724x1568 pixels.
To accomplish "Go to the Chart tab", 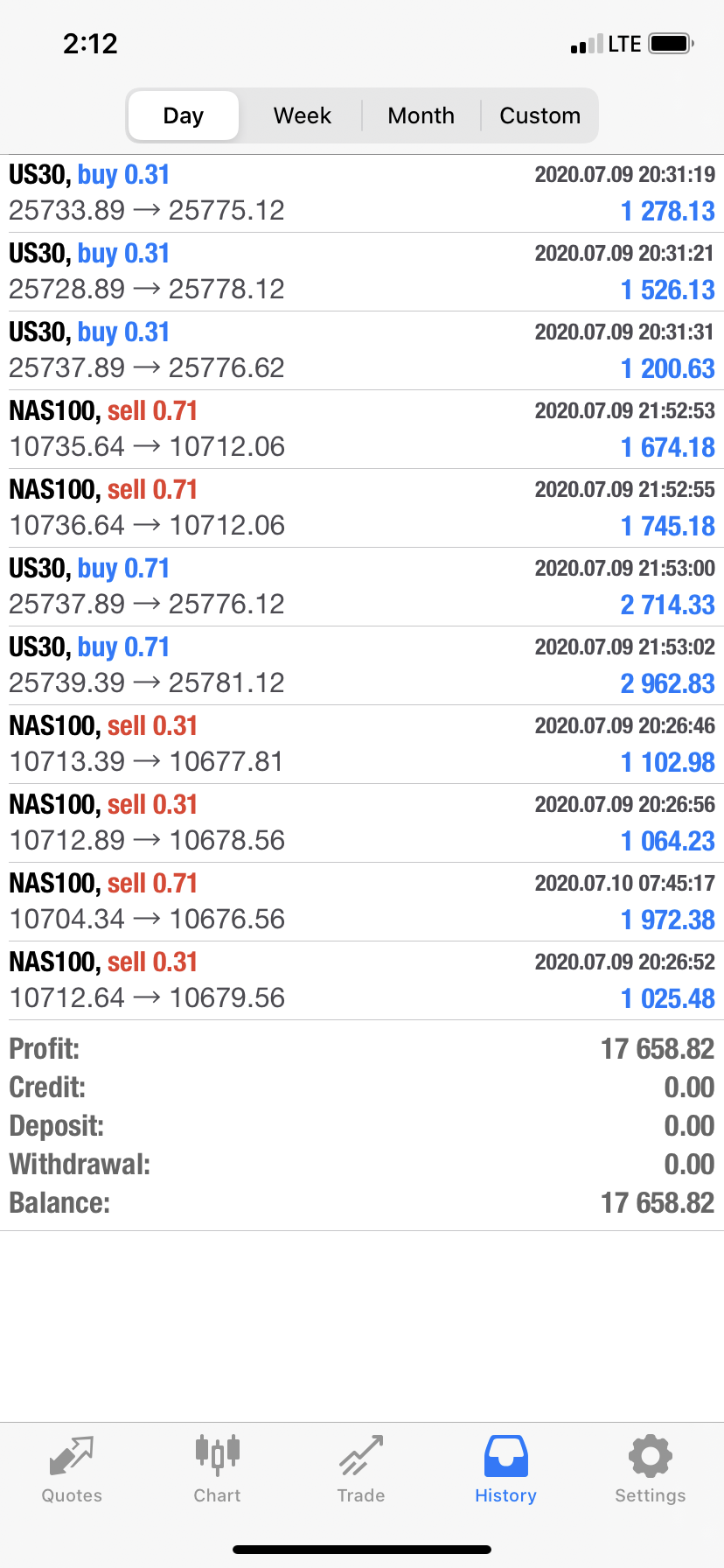I will (x=217, y=1469).
